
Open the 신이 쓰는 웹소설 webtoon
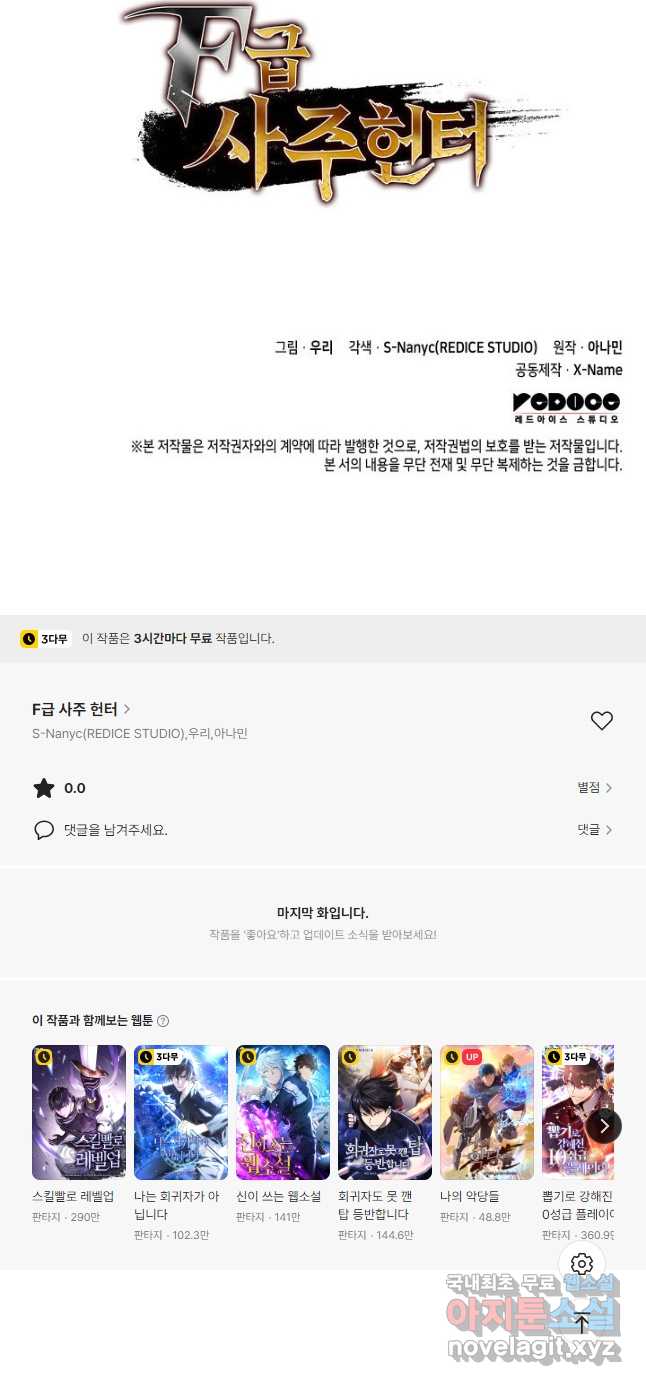pyautogui.click(x=283, y=1112)
